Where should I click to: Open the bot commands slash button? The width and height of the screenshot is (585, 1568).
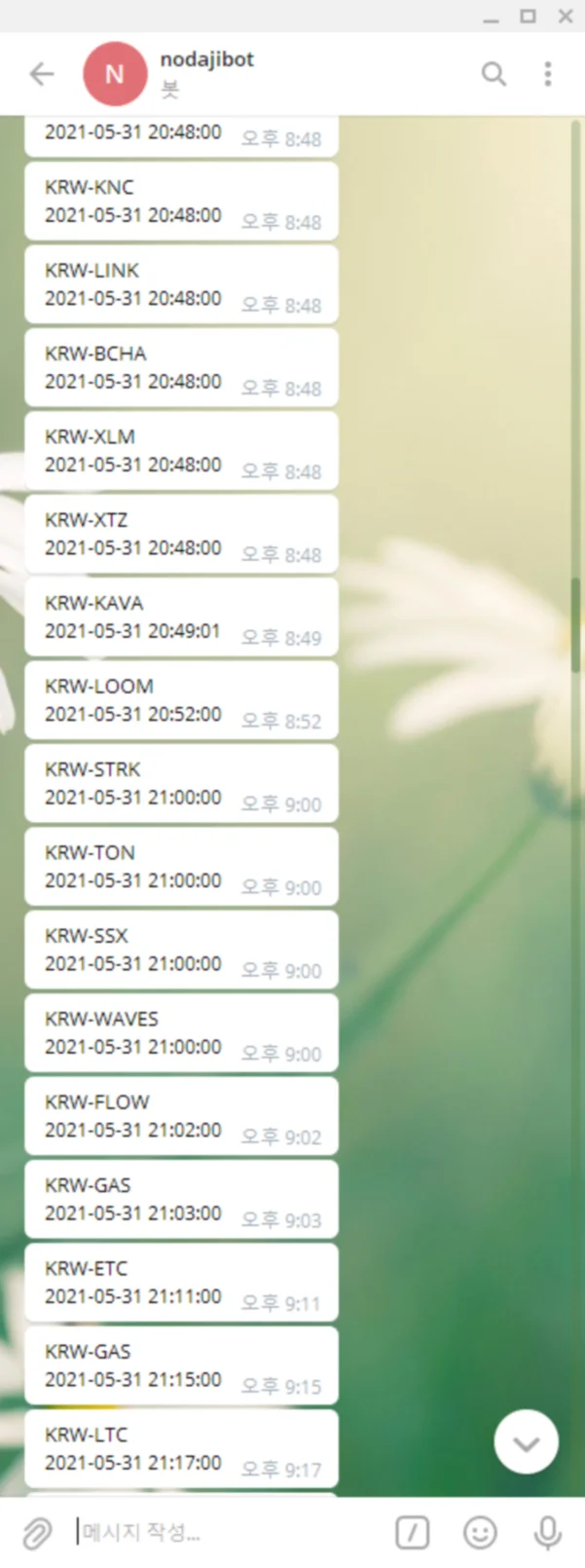[413, 1533]
